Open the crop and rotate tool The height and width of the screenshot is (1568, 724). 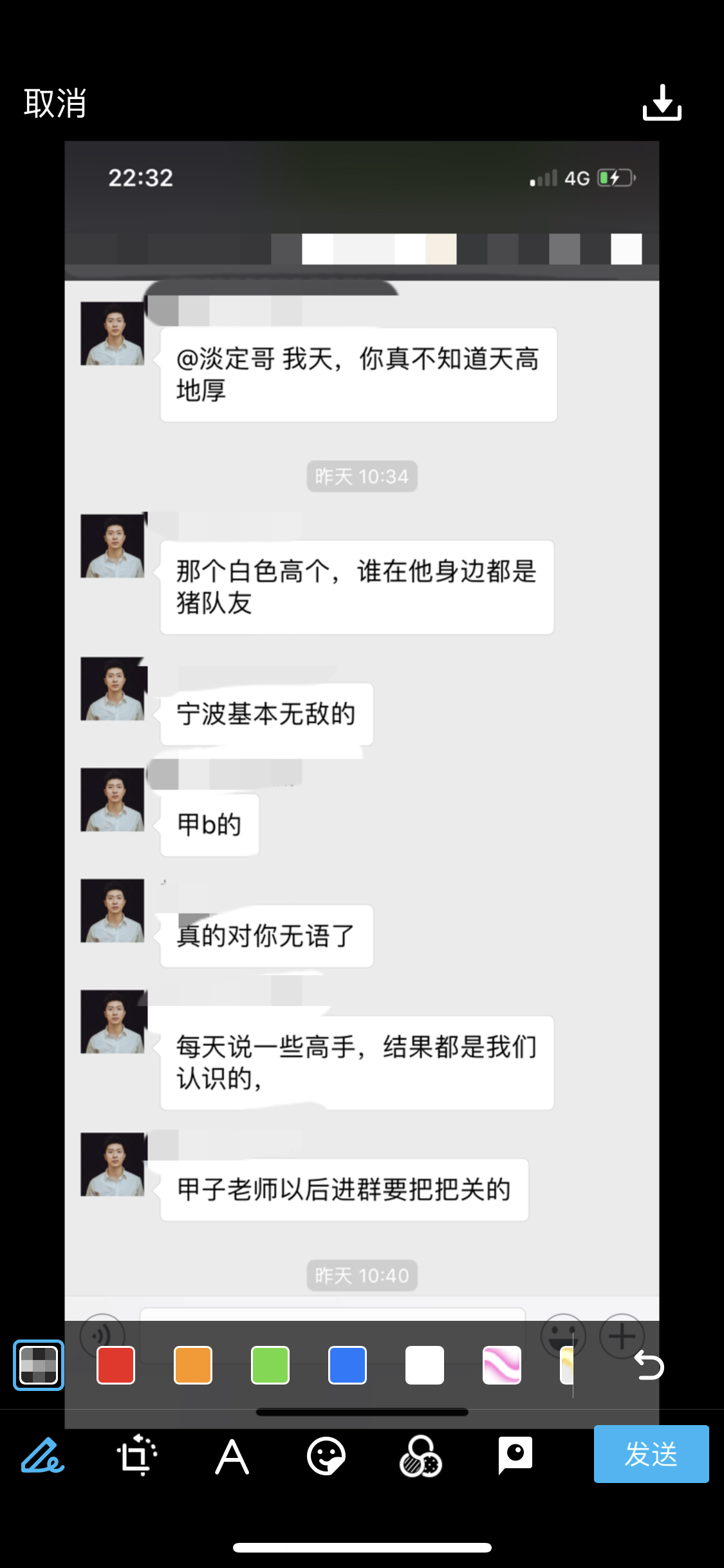[137, 1455]
